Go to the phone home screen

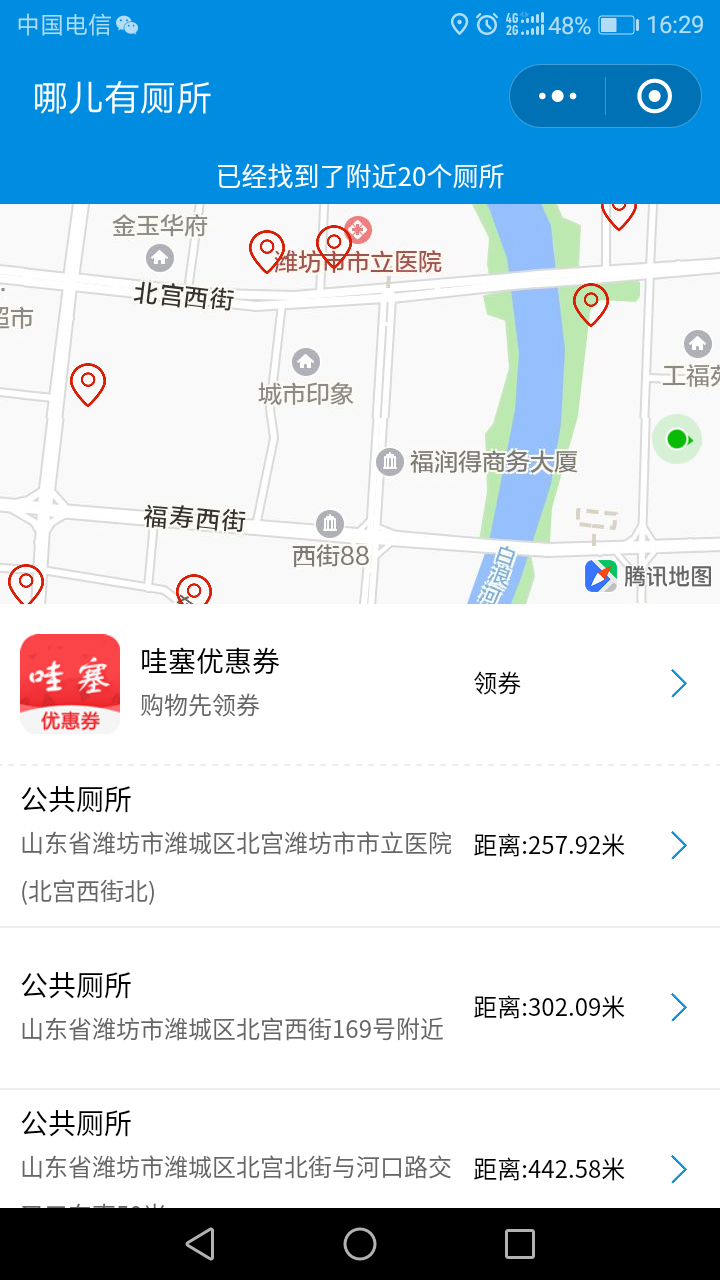click(x=360, y=1244)
